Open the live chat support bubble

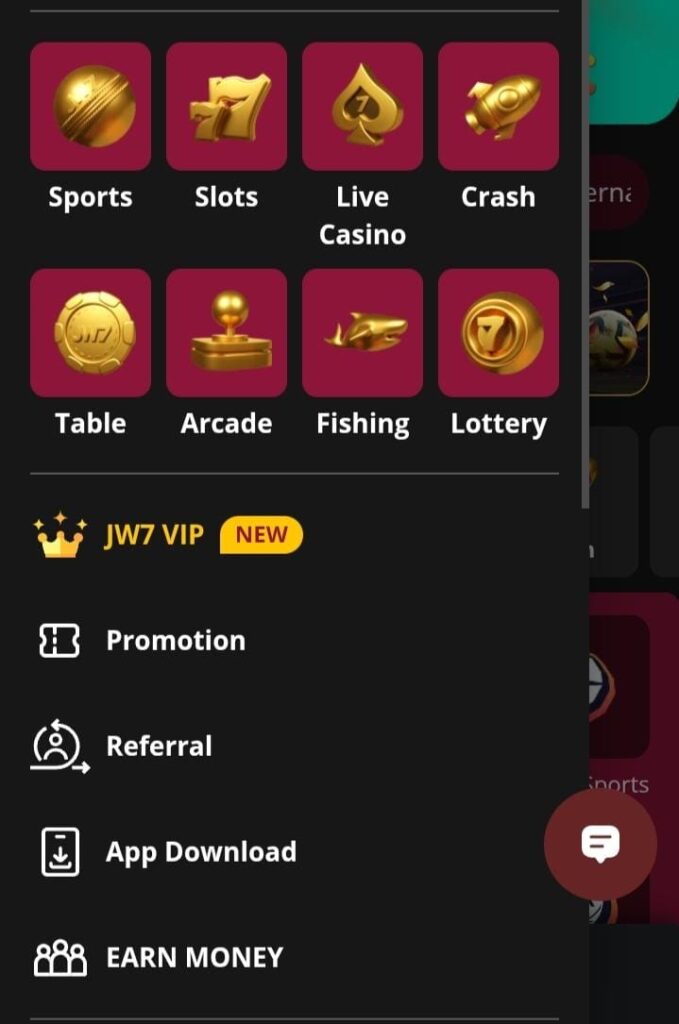pyautogui.click(x=600, y=844)
